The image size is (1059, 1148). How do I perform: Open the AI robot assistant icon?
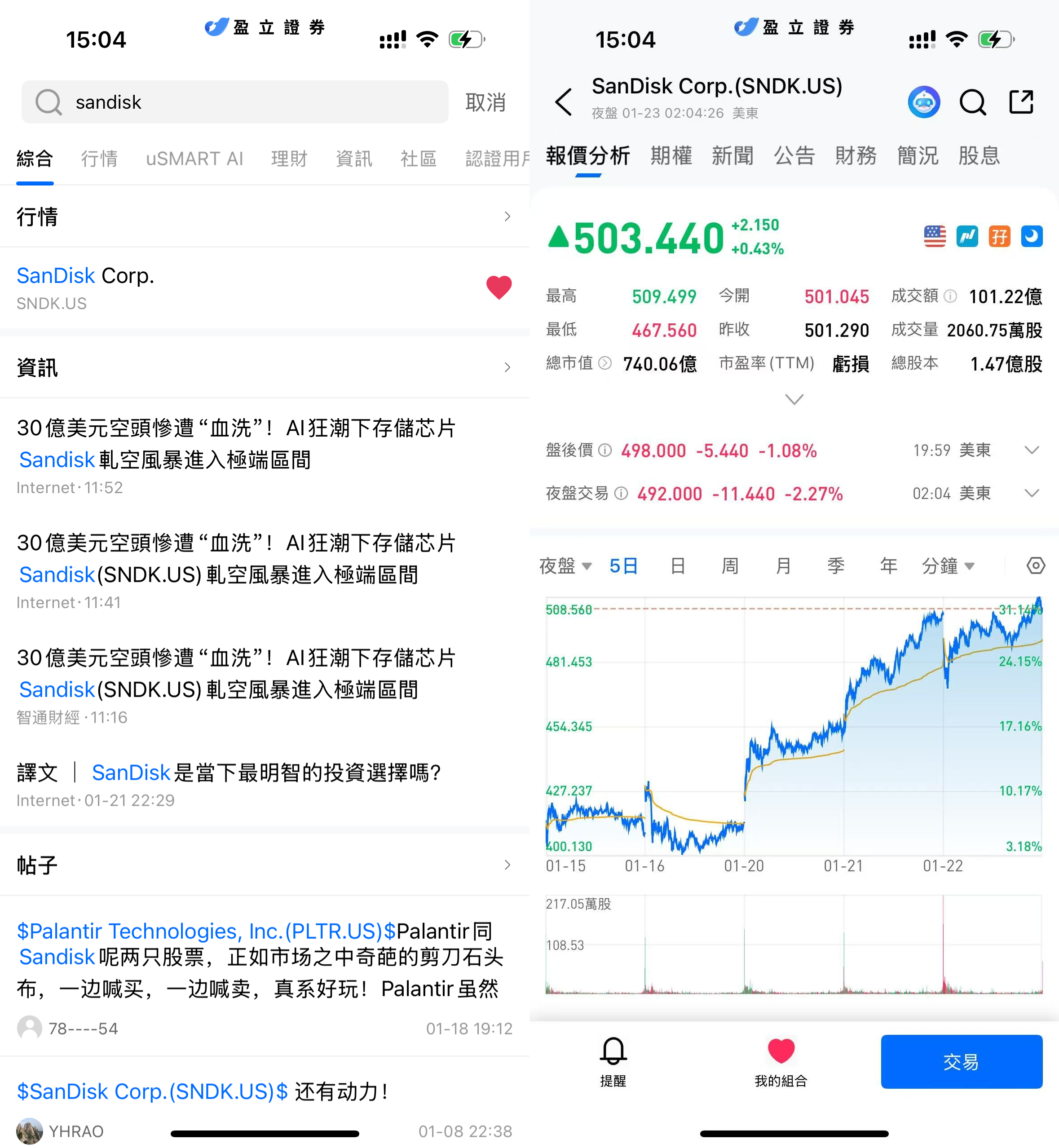(923, 102)
